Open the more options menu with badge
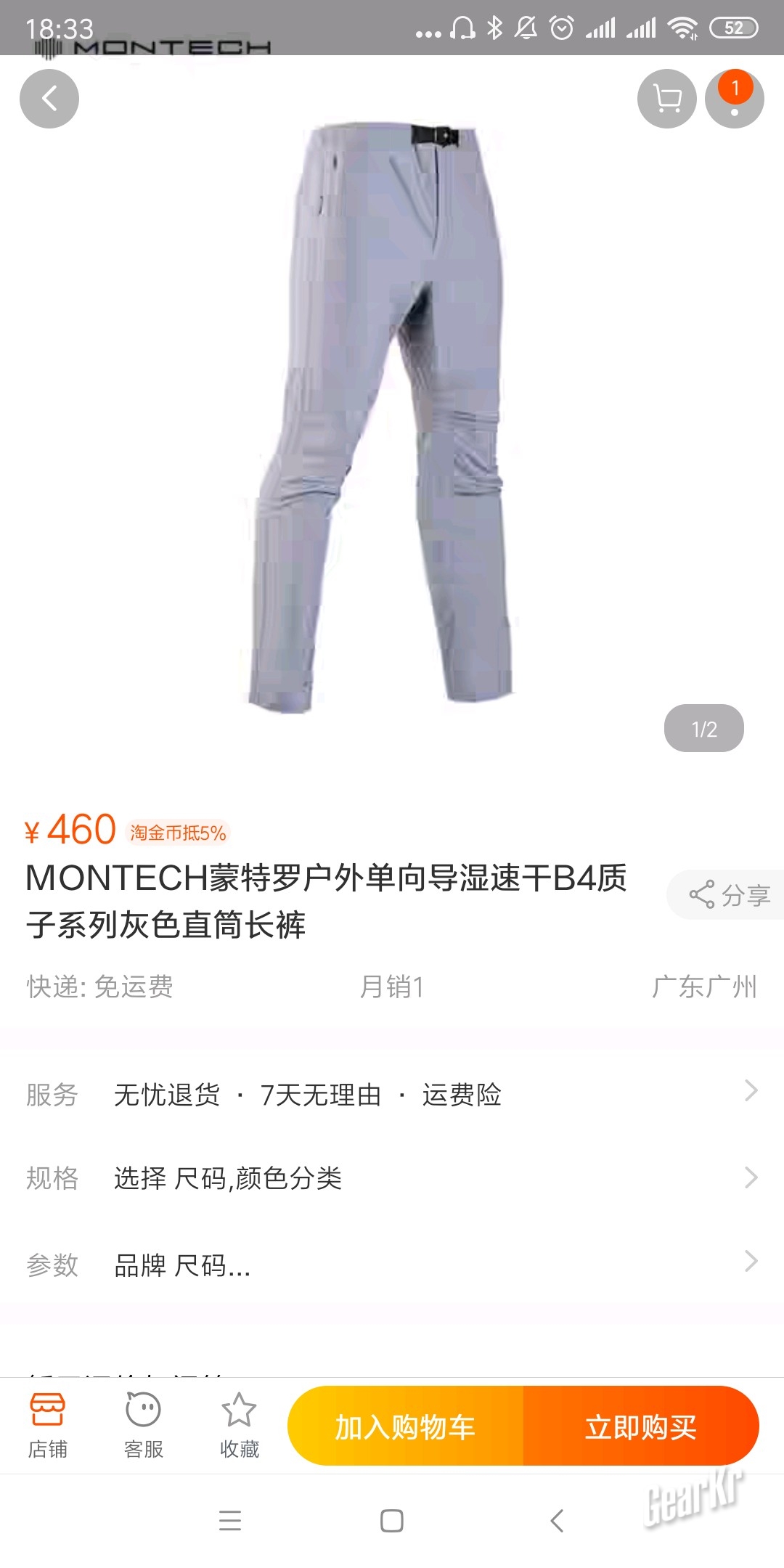Screen dimensions: 784x1568 click(734, 99)
